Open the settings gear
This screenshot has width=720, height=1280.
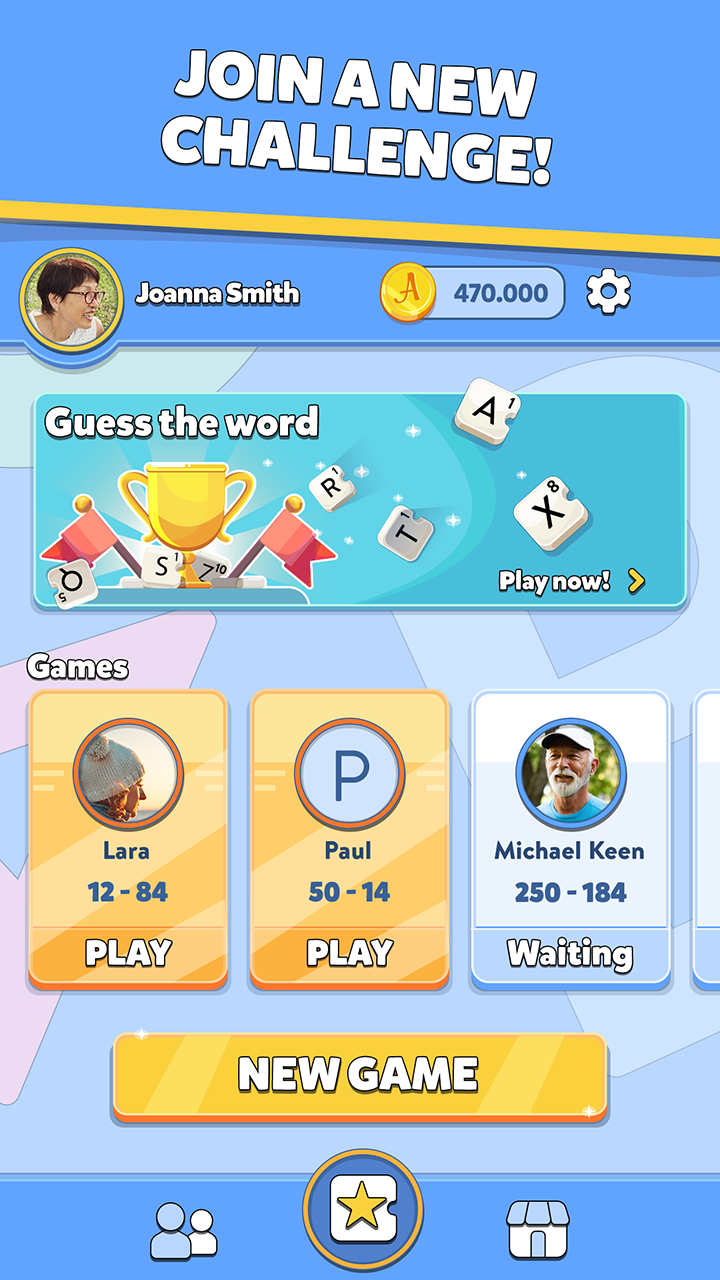(608, 293)
